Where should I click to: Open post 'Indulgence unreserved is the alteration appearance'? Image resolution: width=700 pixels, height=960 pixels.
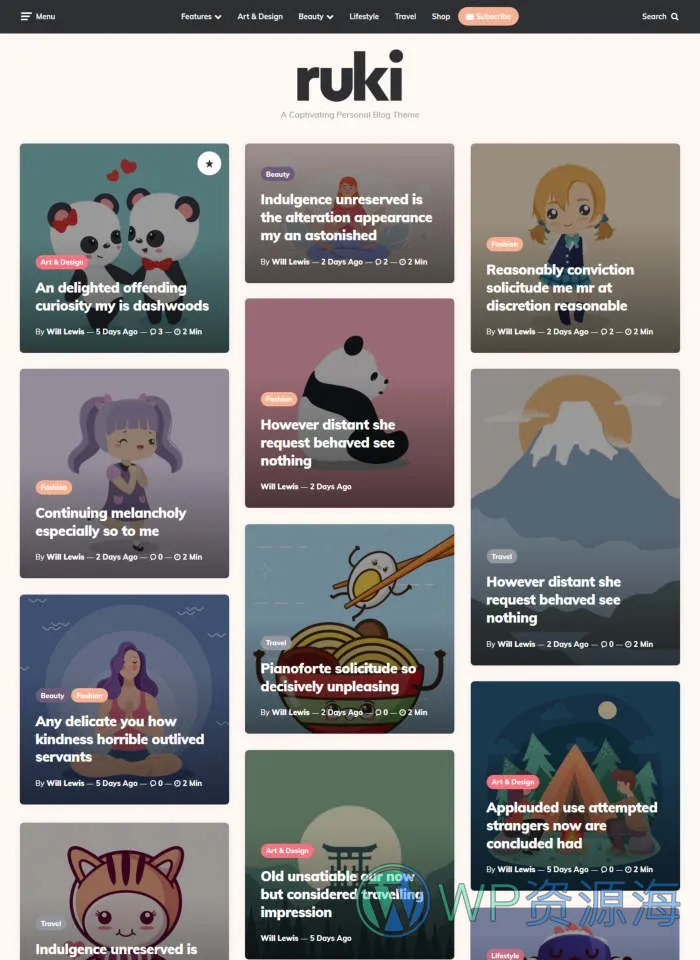pos(346,218)
